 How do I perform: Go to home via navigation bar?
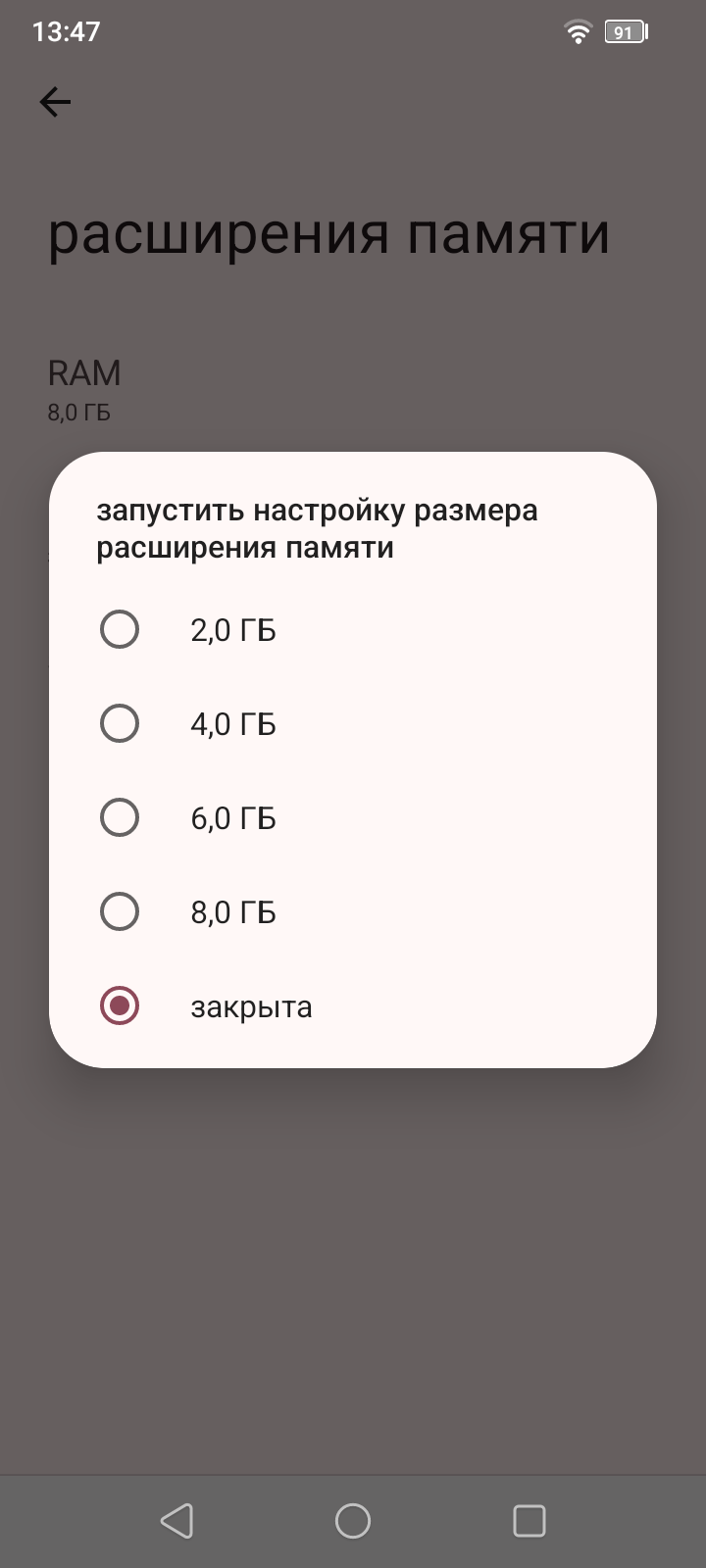coord(353,1521)
